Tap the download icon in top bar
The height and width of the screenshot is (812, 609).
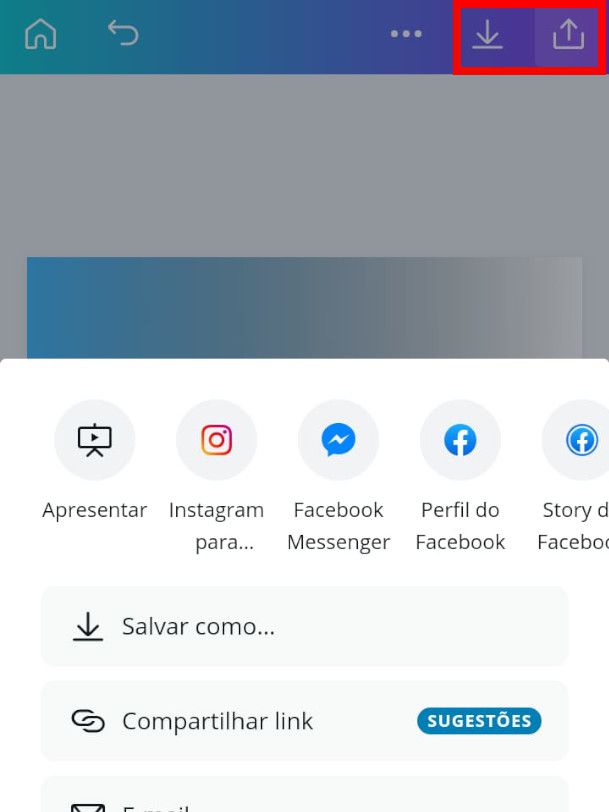[487, 34]
